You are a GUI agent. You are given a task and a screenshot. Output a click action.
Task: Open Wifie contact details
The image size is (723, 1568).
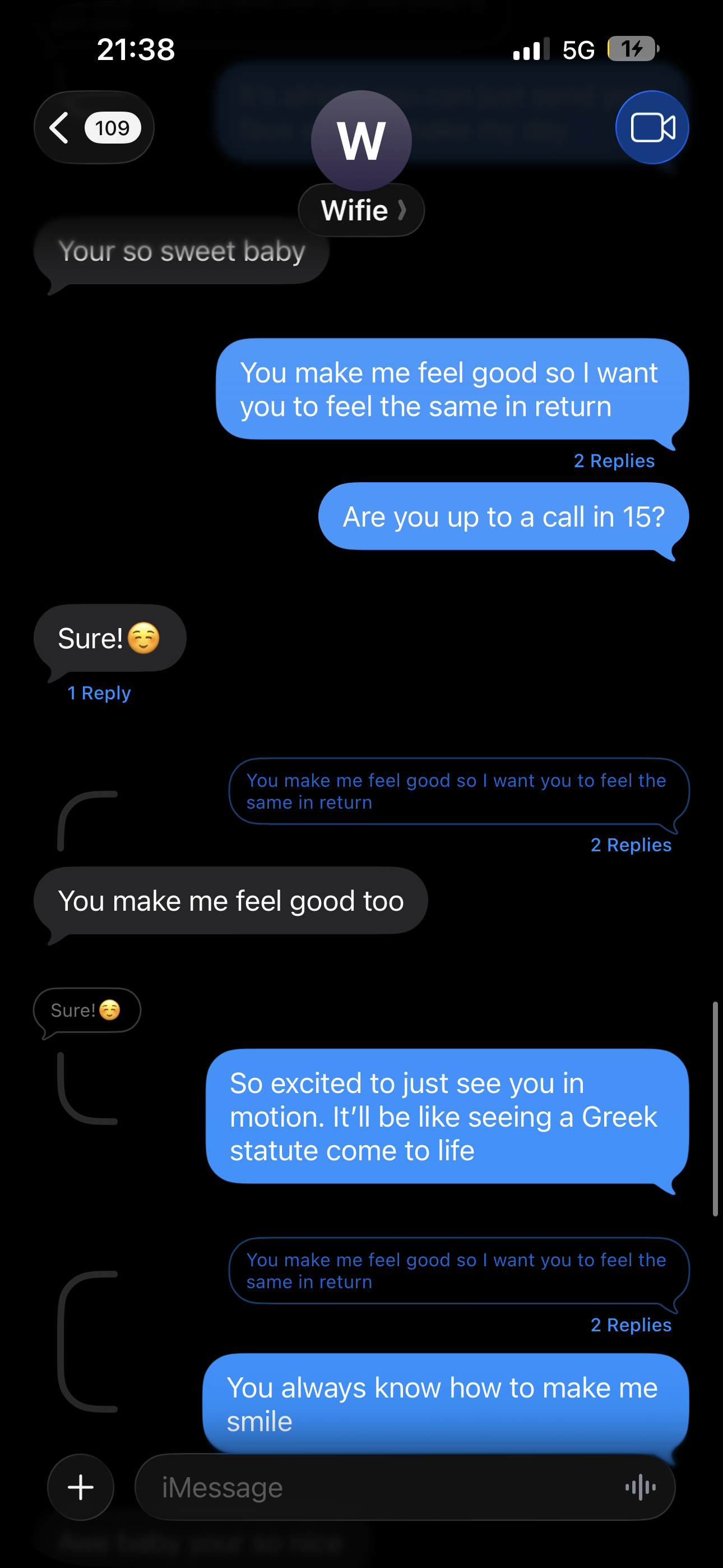pyautogui.click(x=361, y=210)
